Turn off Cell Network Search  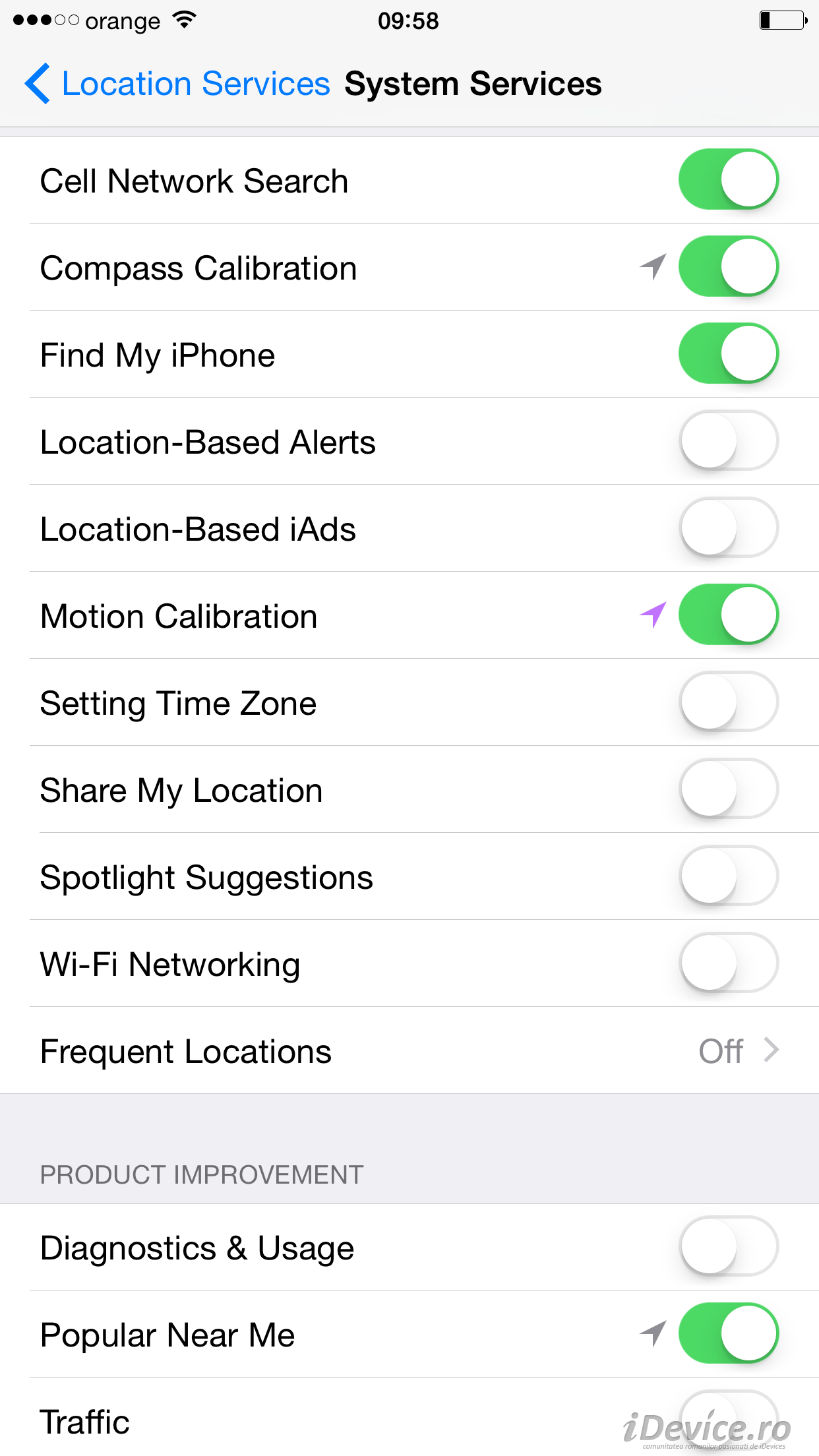click(x=728, y=179)
